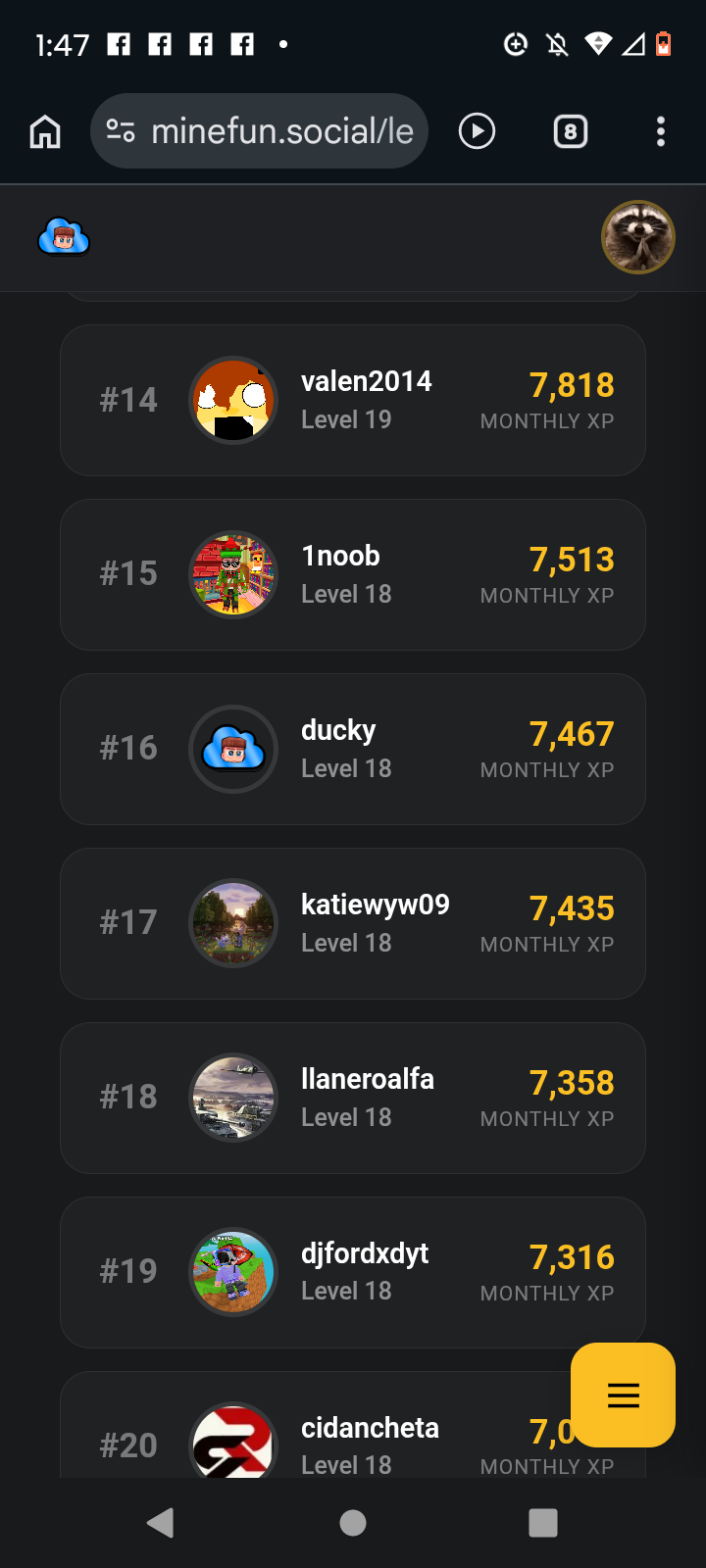Open recent apps from the navigation bar
Viewport: 706px width, 1568px height.
pyautogui.click(x=542, y=1522)
